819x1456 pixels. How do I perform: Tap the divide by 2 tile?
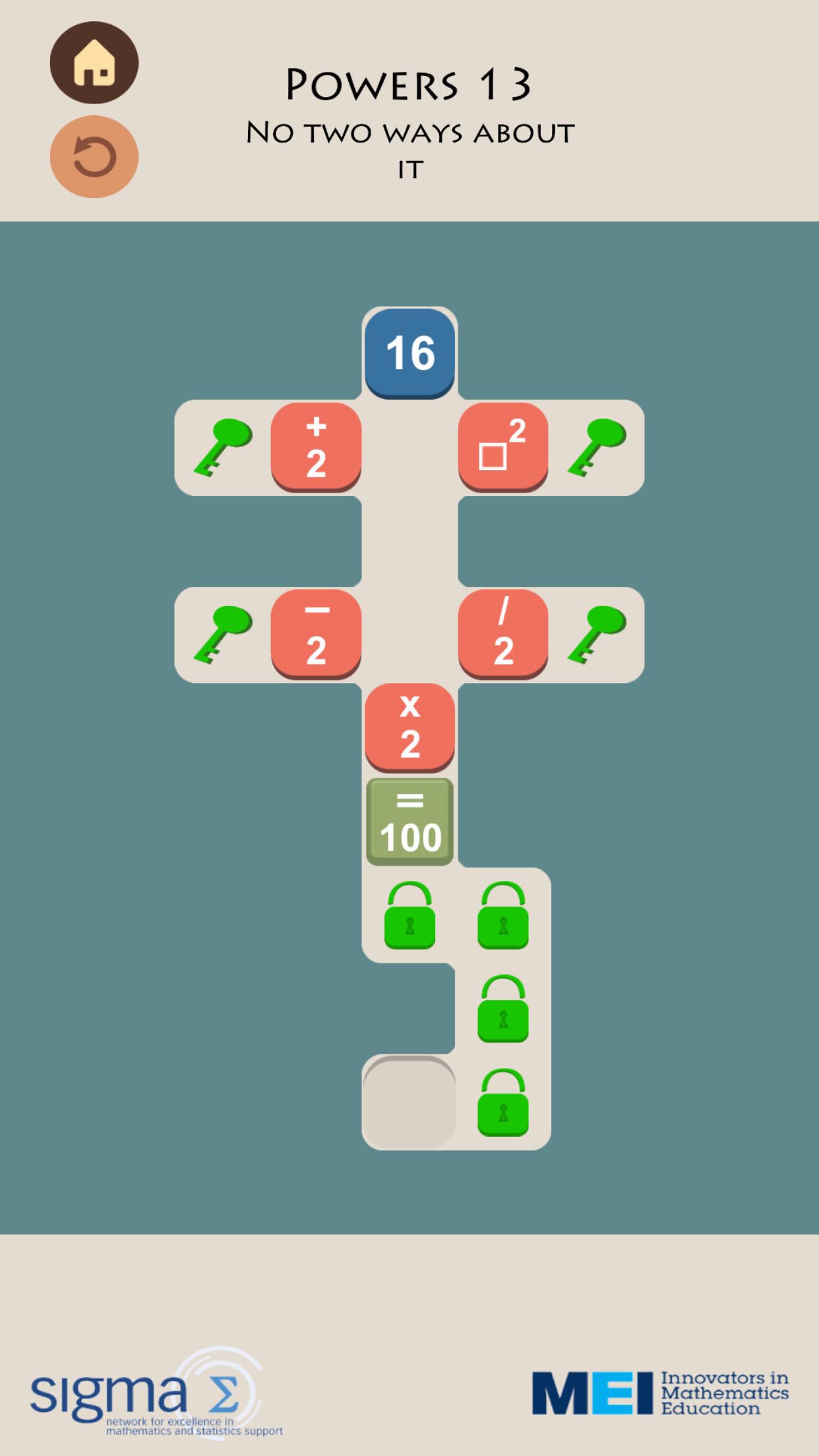pyautogui.click(x=503, y=634)
